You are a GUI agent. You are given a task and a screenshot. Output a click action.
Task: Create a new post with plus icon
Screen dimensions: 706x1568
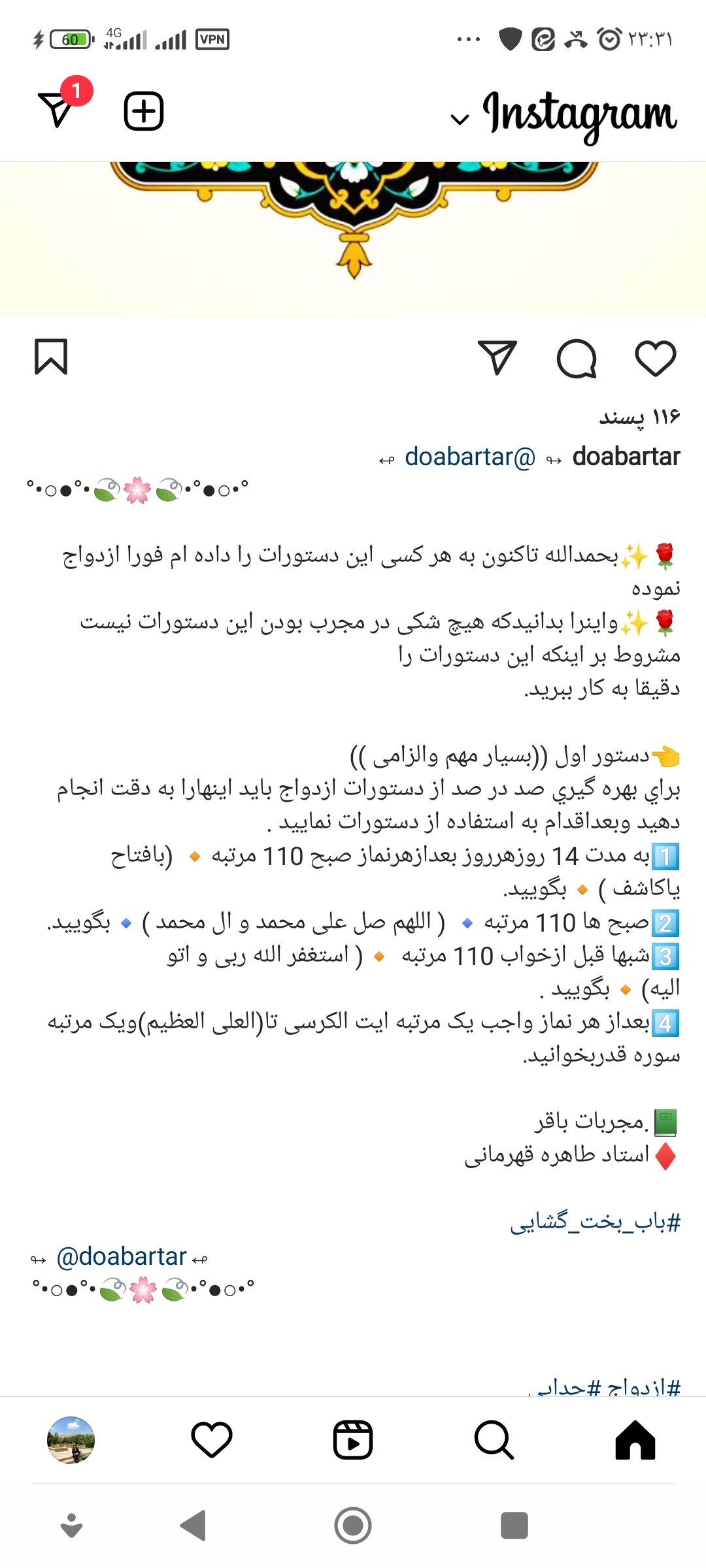(144, 111)
